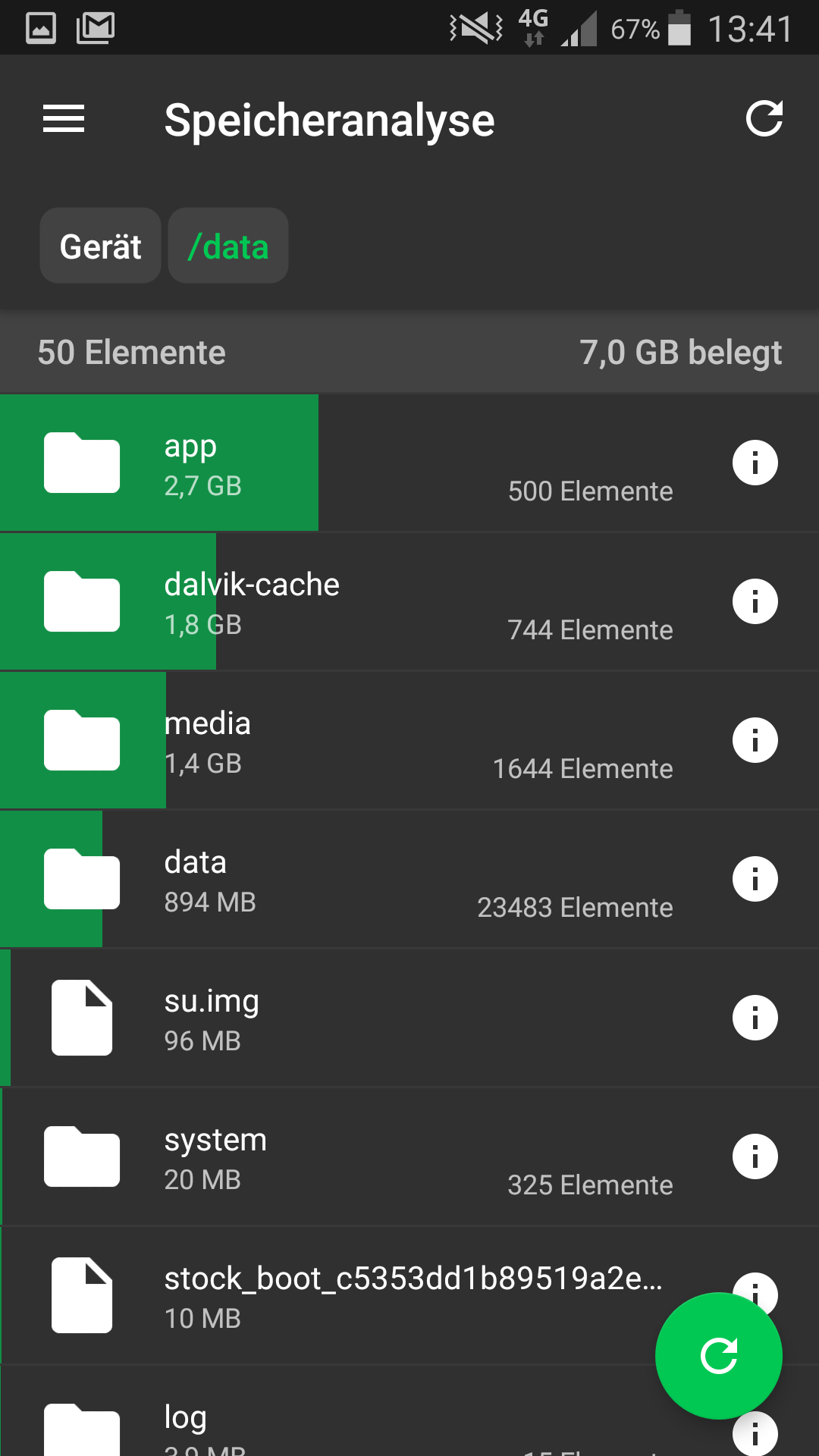Screen dimensions: 819x1456
Task: Open the dalvik-cache folder
Action: pos(341,602)
